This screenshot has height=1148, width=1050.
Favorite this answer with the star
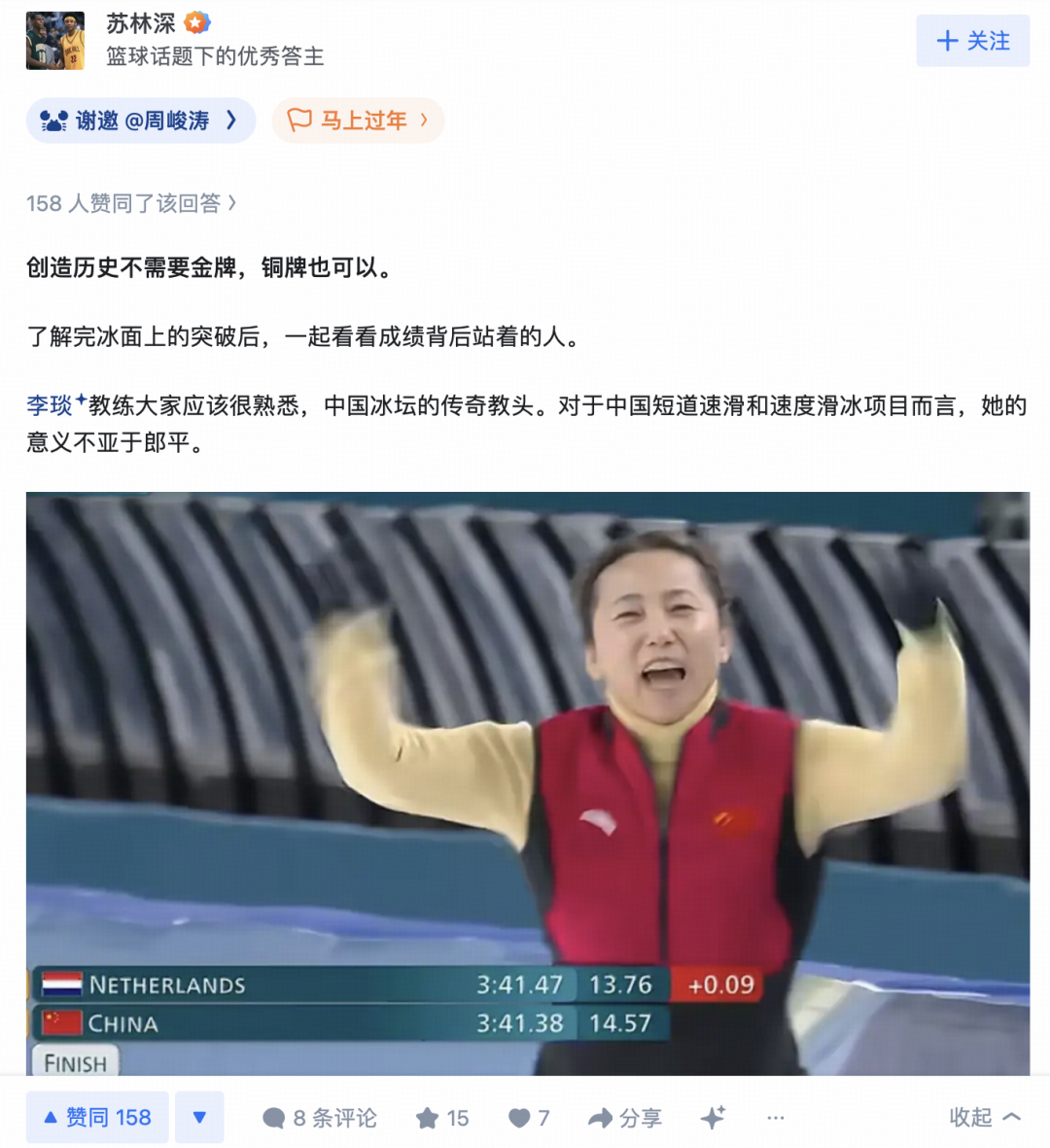pyautogui.click(x=441, y=1118)
